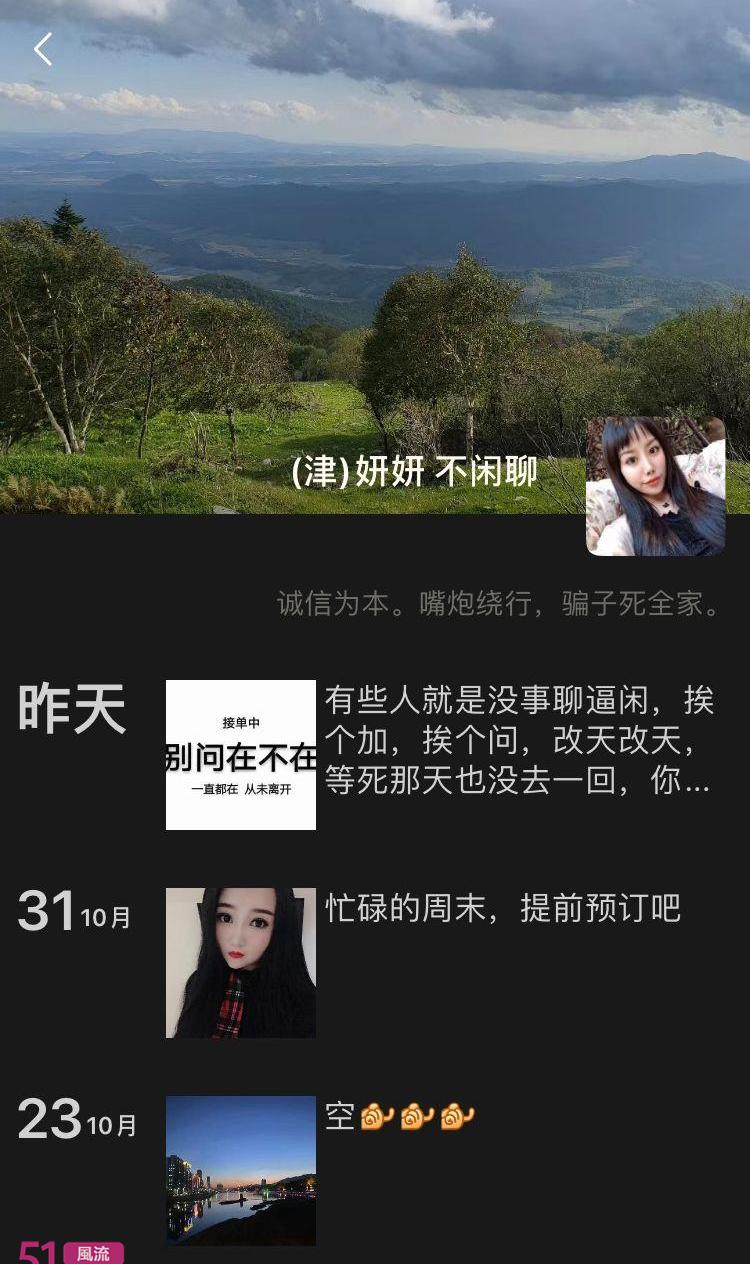
Task: Click the 23 10月 date label
Action: click(x=75, y=1118)
